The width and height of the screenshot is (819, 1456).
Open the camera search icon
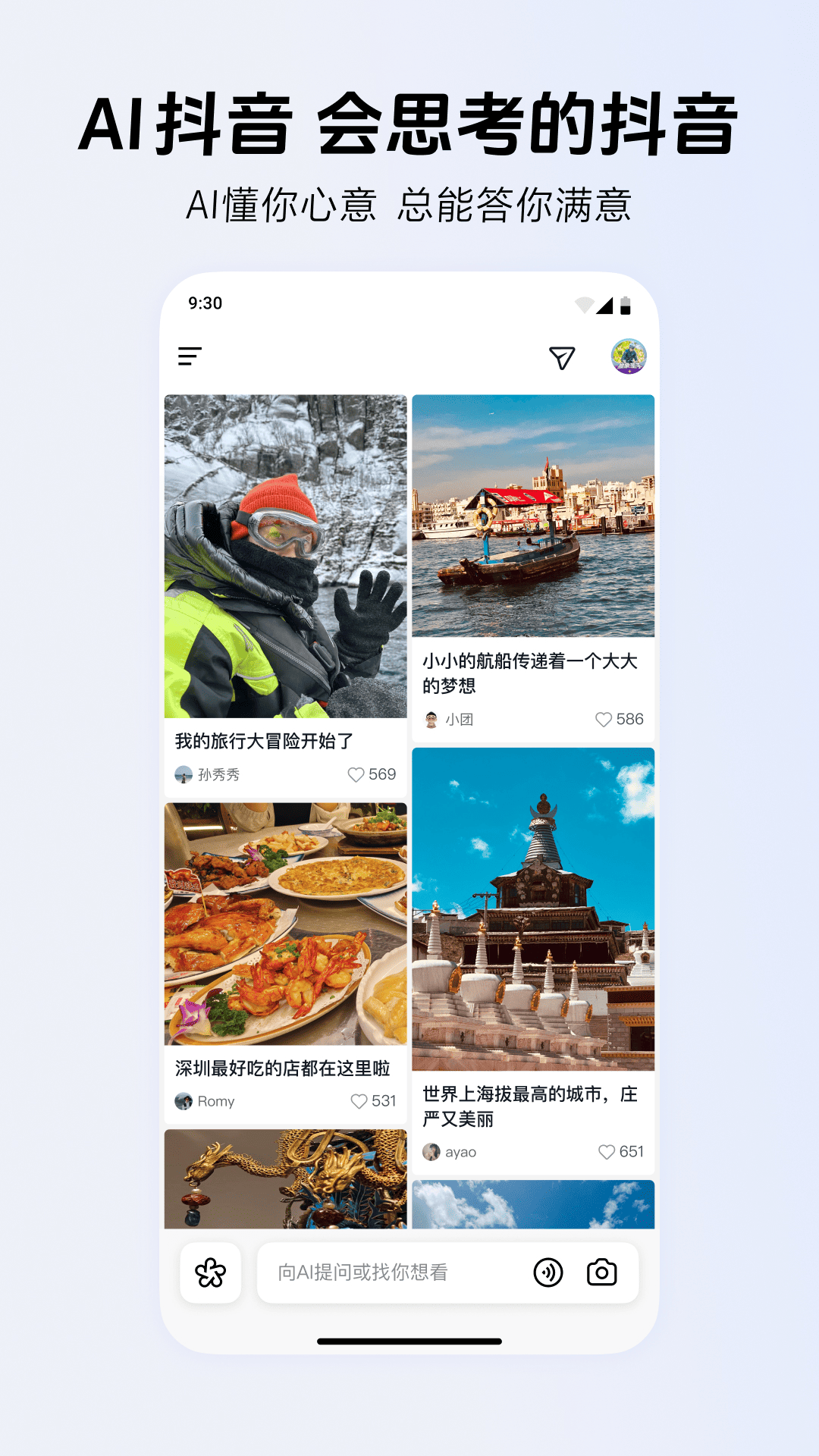(604, 1273)
